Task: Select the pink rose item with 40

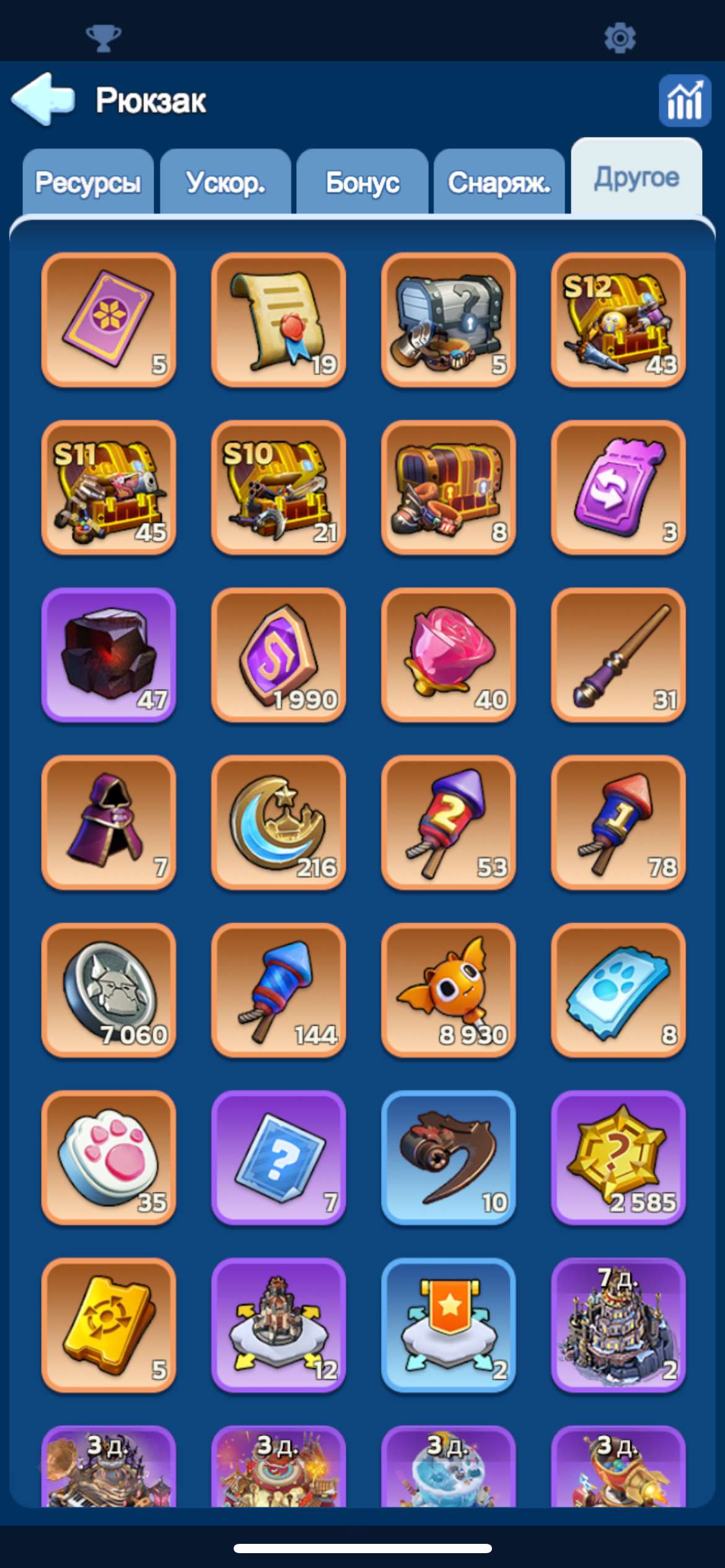Action: point(448,655)
